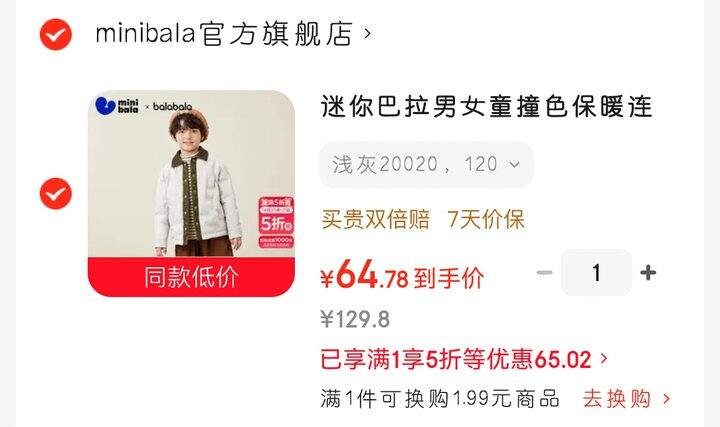Increase the item quantity with plus
720x427 pixels.
point(648,273)
